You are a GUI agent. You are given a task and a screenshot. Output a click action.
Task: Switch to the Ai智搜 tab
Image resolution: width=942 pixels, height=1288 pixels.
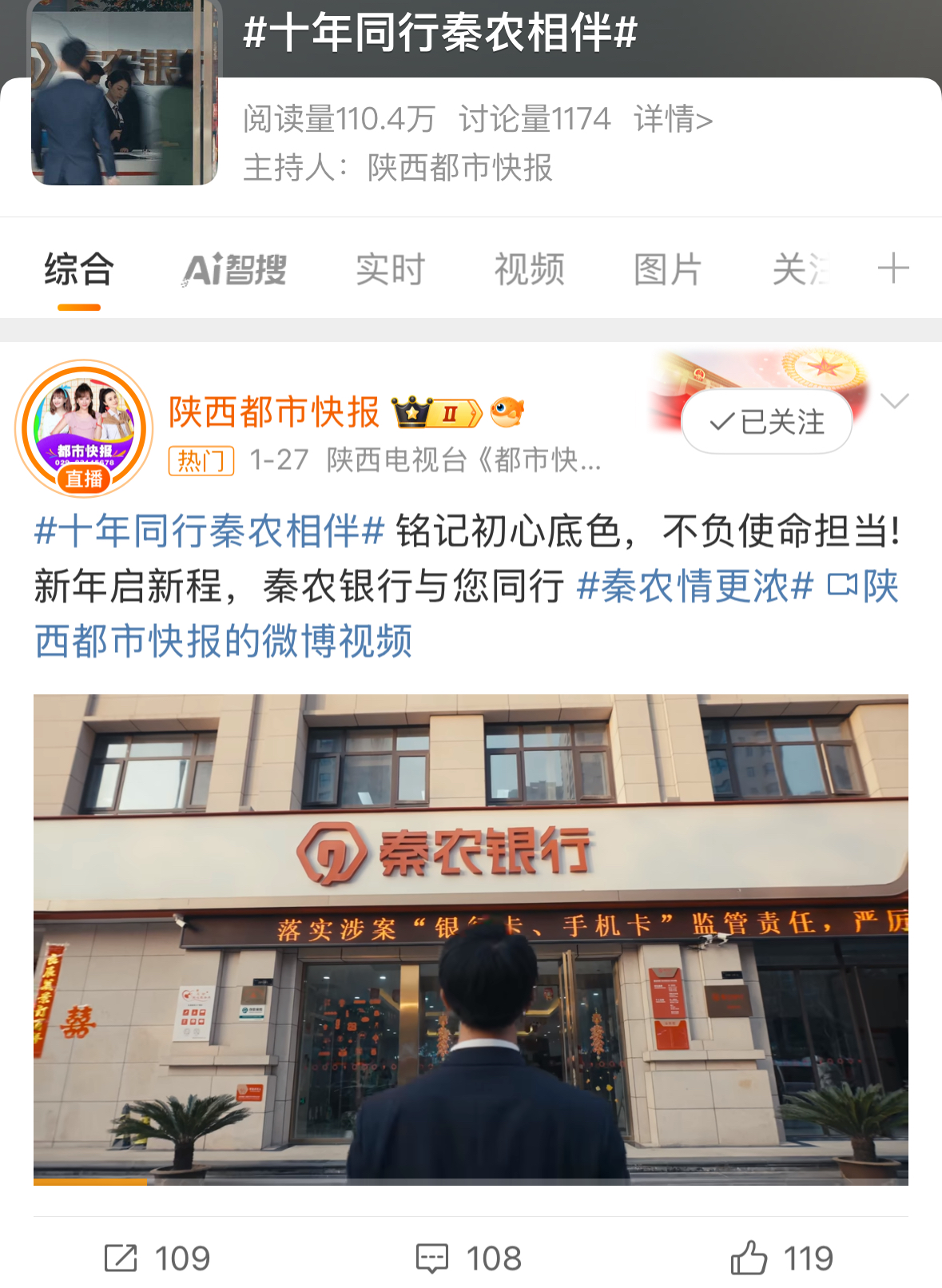point(234,269)
